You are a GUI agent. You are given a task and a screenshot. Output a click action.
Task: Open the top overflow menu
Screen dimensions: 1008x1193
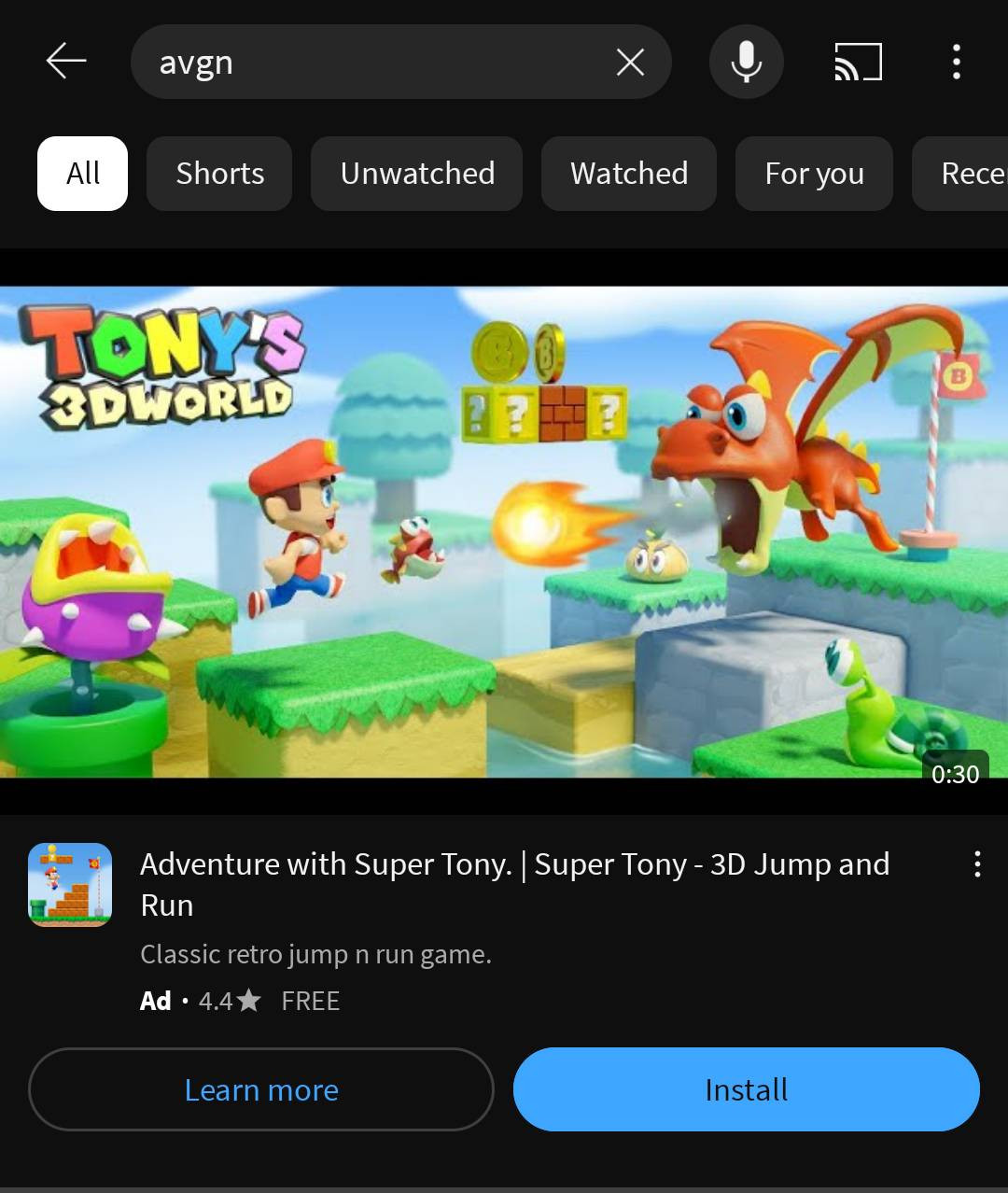pos(956,63)
